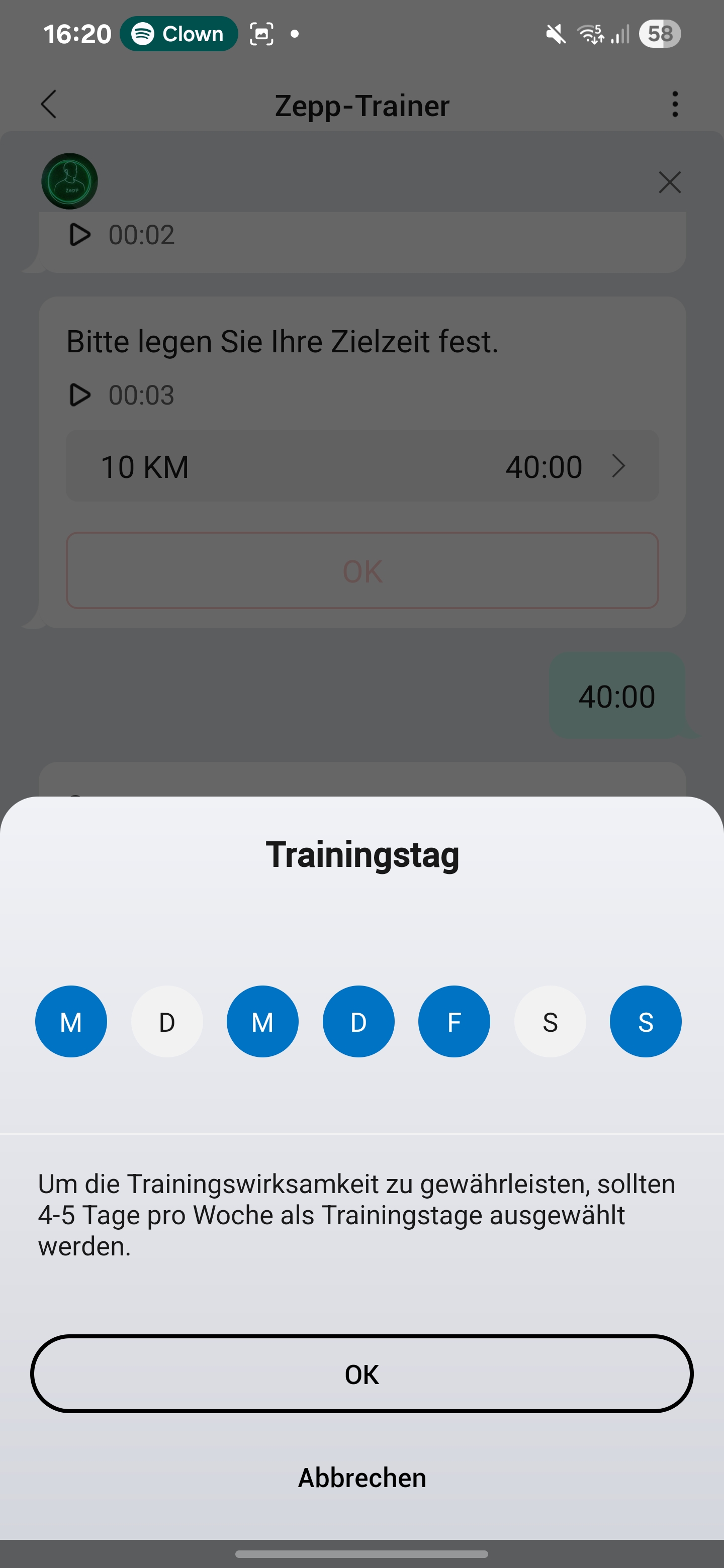The width and height of the screenshot is (724, 1568).
Task: Tap Abbrechen to cancel
Action: [x=361, y=1478]
